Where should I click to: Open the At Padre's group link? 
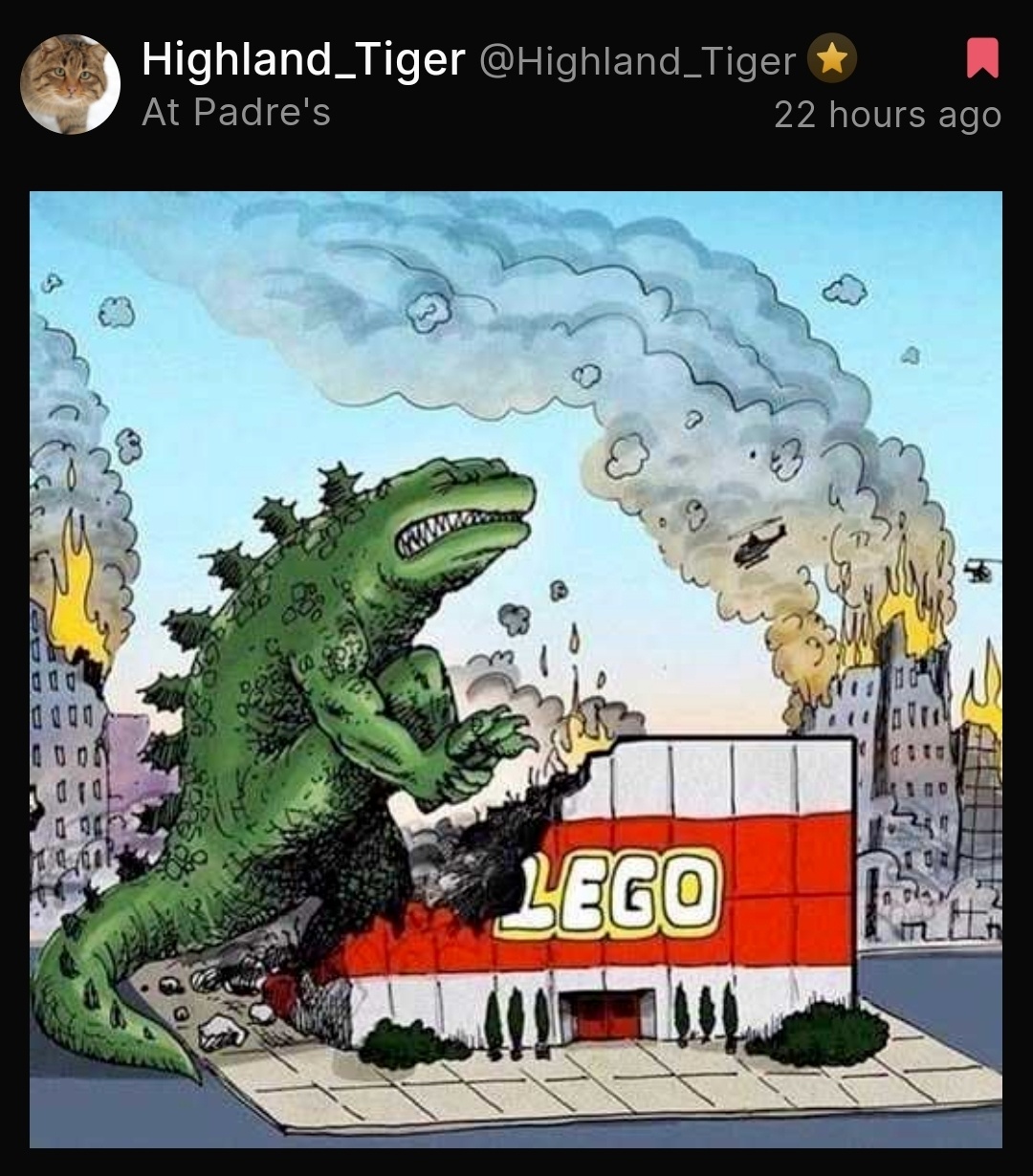235,113
